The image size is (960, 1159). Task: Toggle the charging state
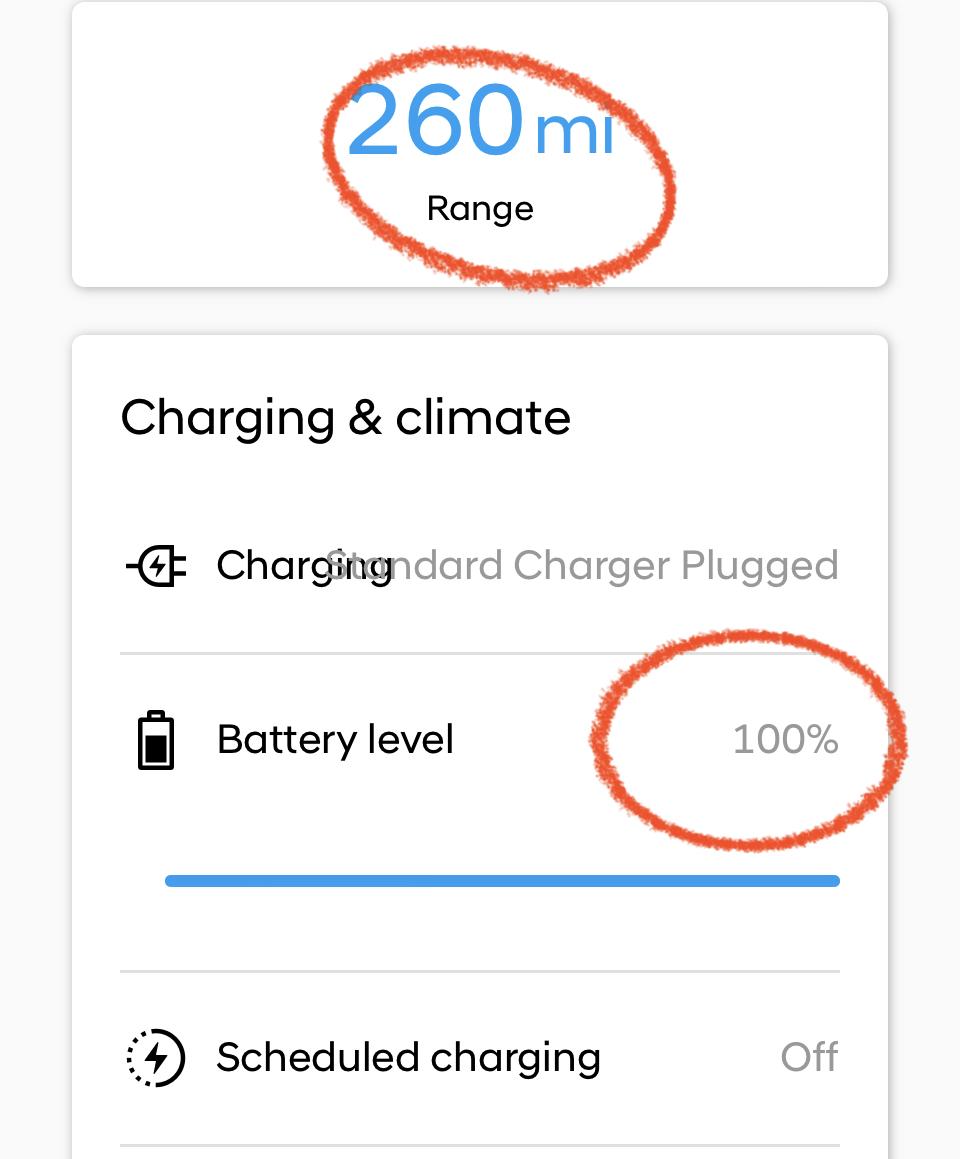point(480,564)
